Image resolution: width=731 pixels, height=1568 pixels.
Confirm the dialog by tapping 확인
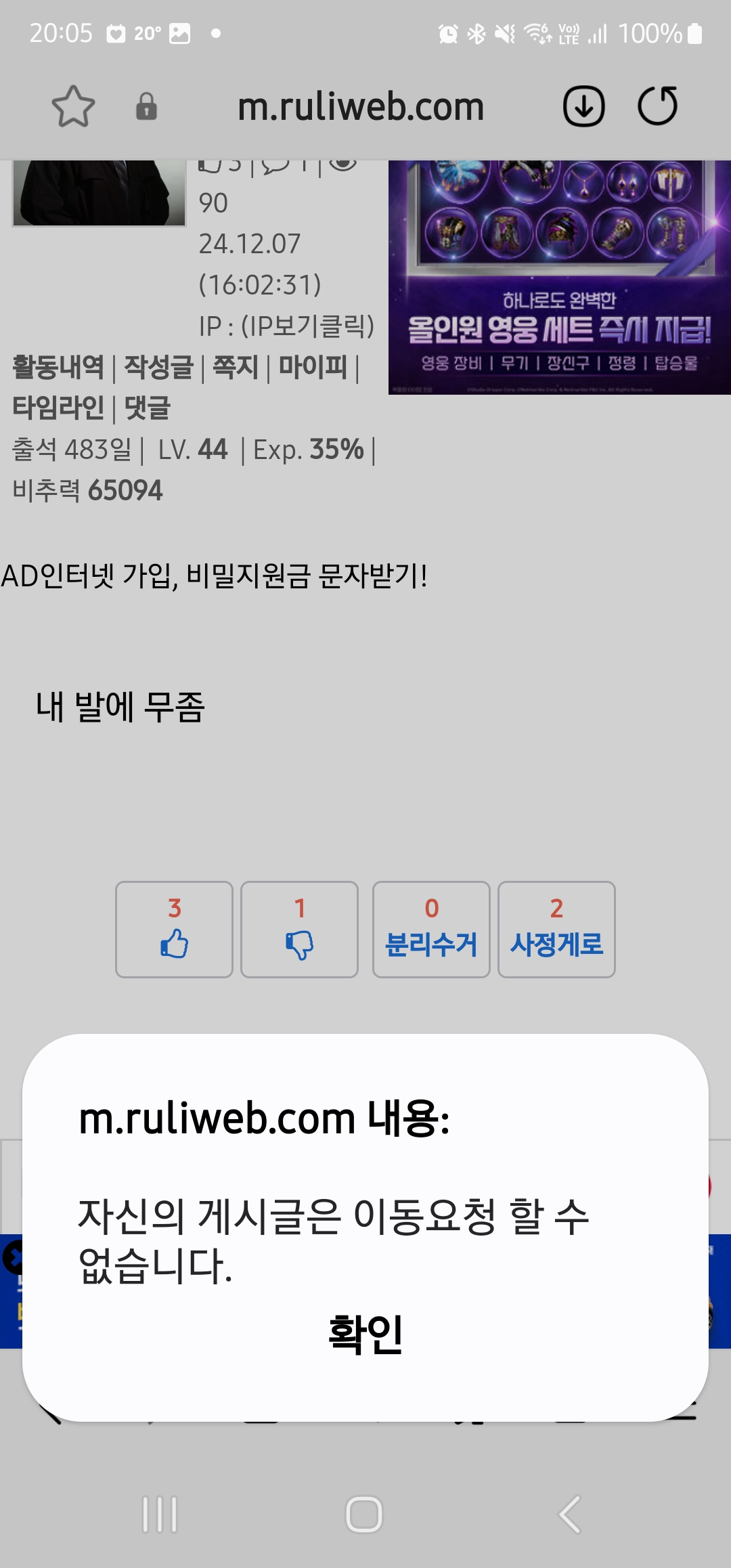pos(365,1334)
